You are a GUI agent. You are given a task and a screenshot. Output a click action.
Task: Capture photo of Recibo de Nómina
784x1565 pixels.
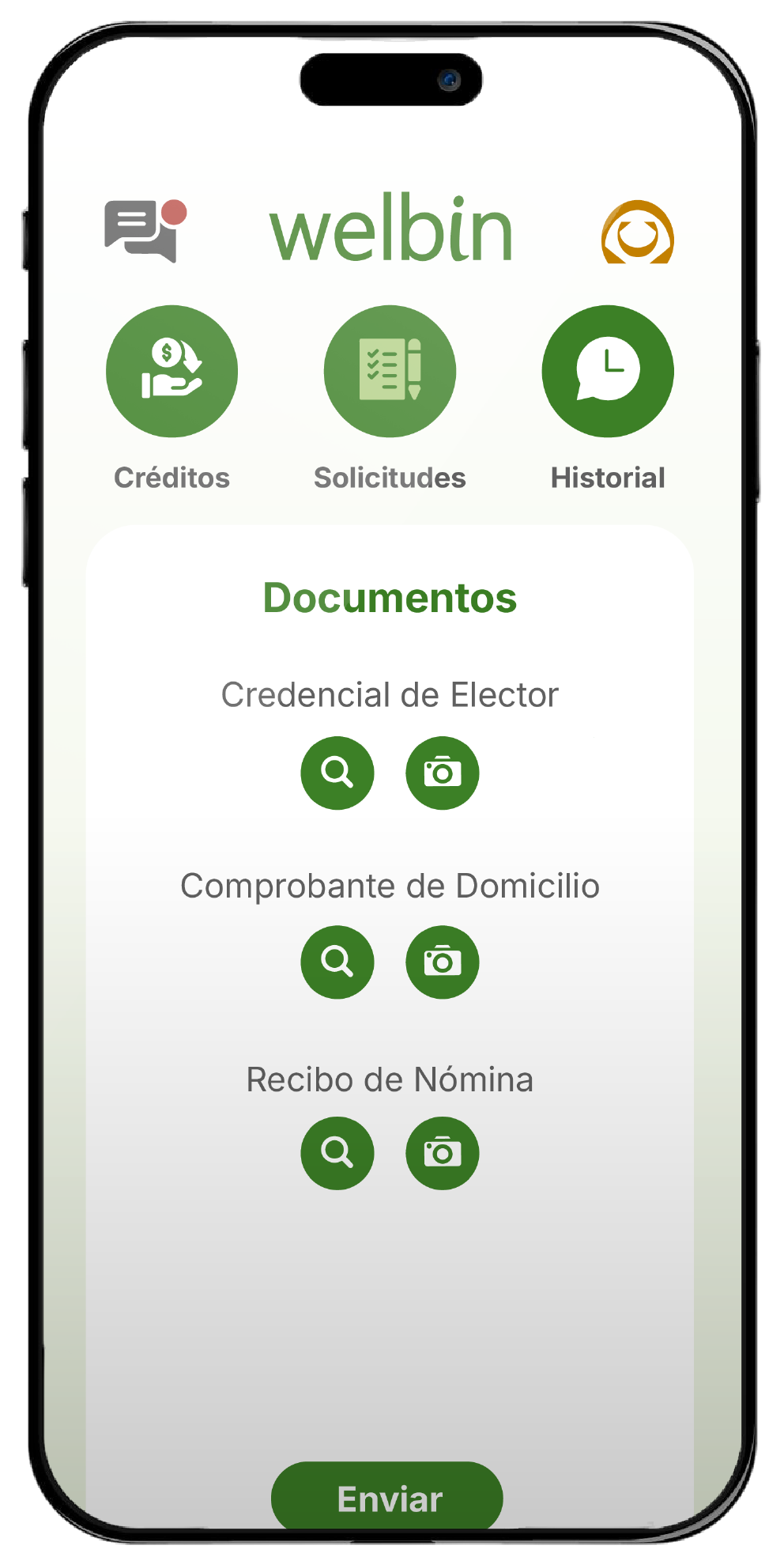click(x=442, y=1153)
